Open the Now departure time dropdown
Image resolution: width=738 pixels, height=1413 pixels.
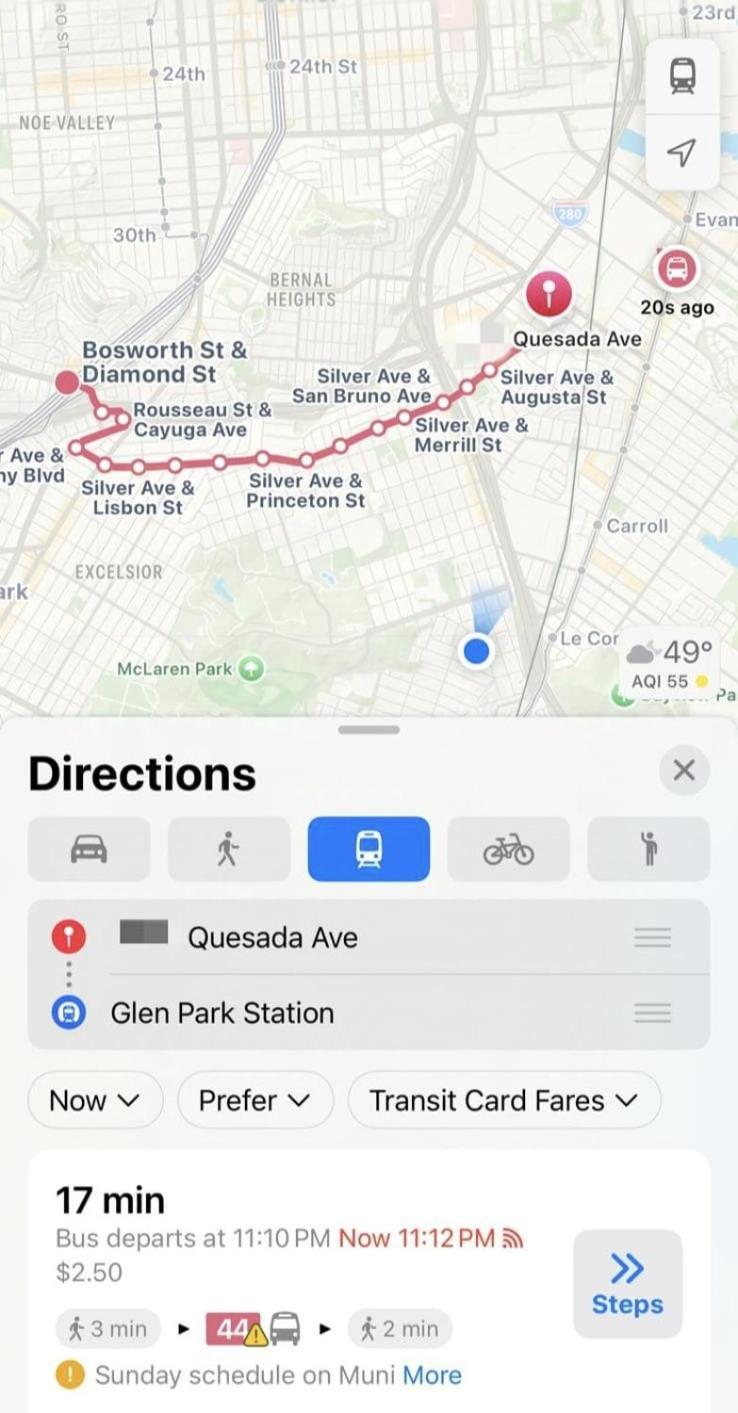pos(95,1100)
